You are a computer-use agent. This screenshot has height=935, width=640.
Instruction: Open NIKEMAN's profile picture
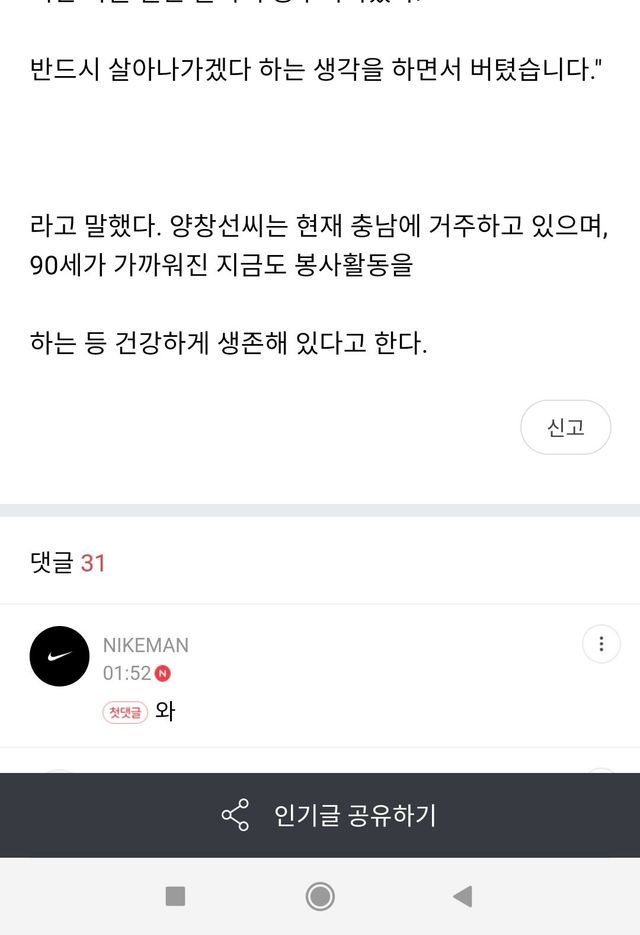(60, 656)
